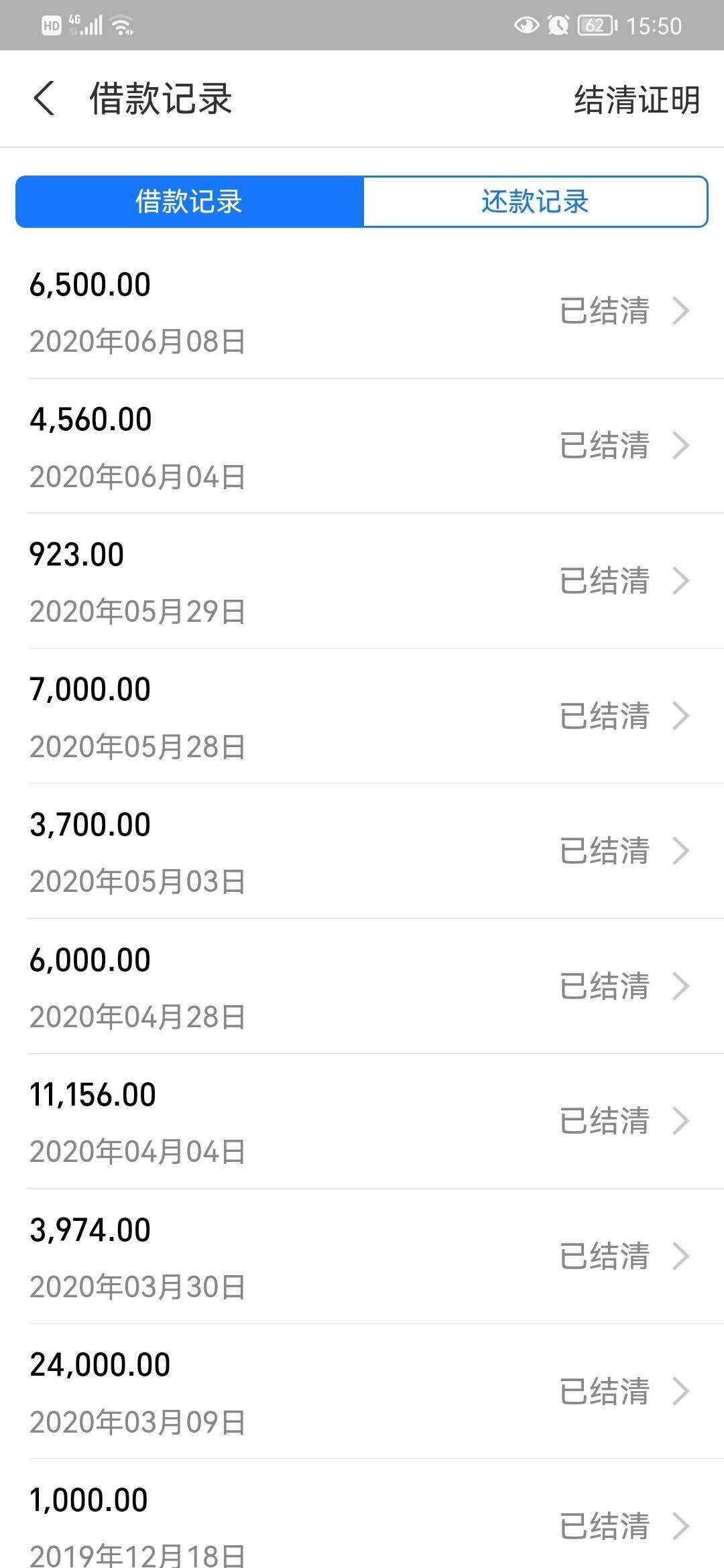View the 923.00 loan from 2020年05月29日

click(x=362, y=581)
